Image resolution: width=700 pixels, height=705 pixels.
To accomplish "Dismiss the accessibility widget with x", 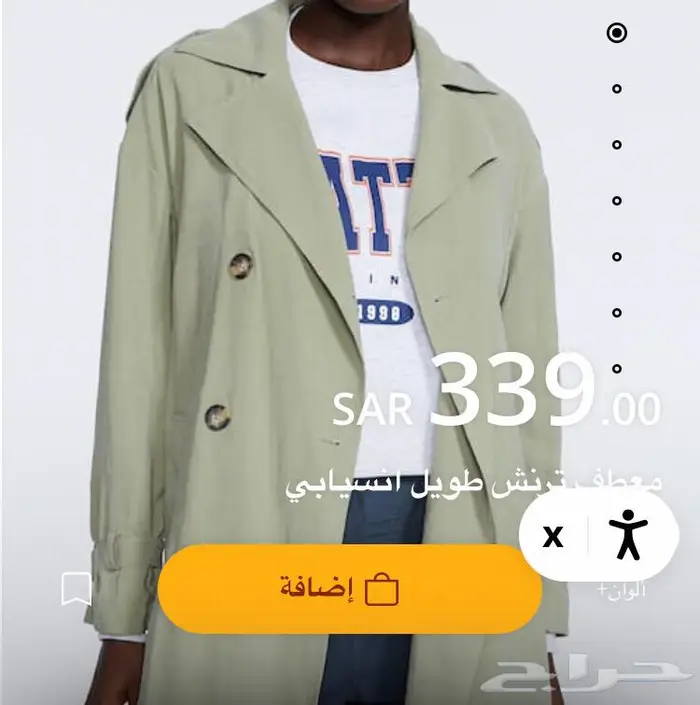I will pyautogui.click(x=553, y=537).
